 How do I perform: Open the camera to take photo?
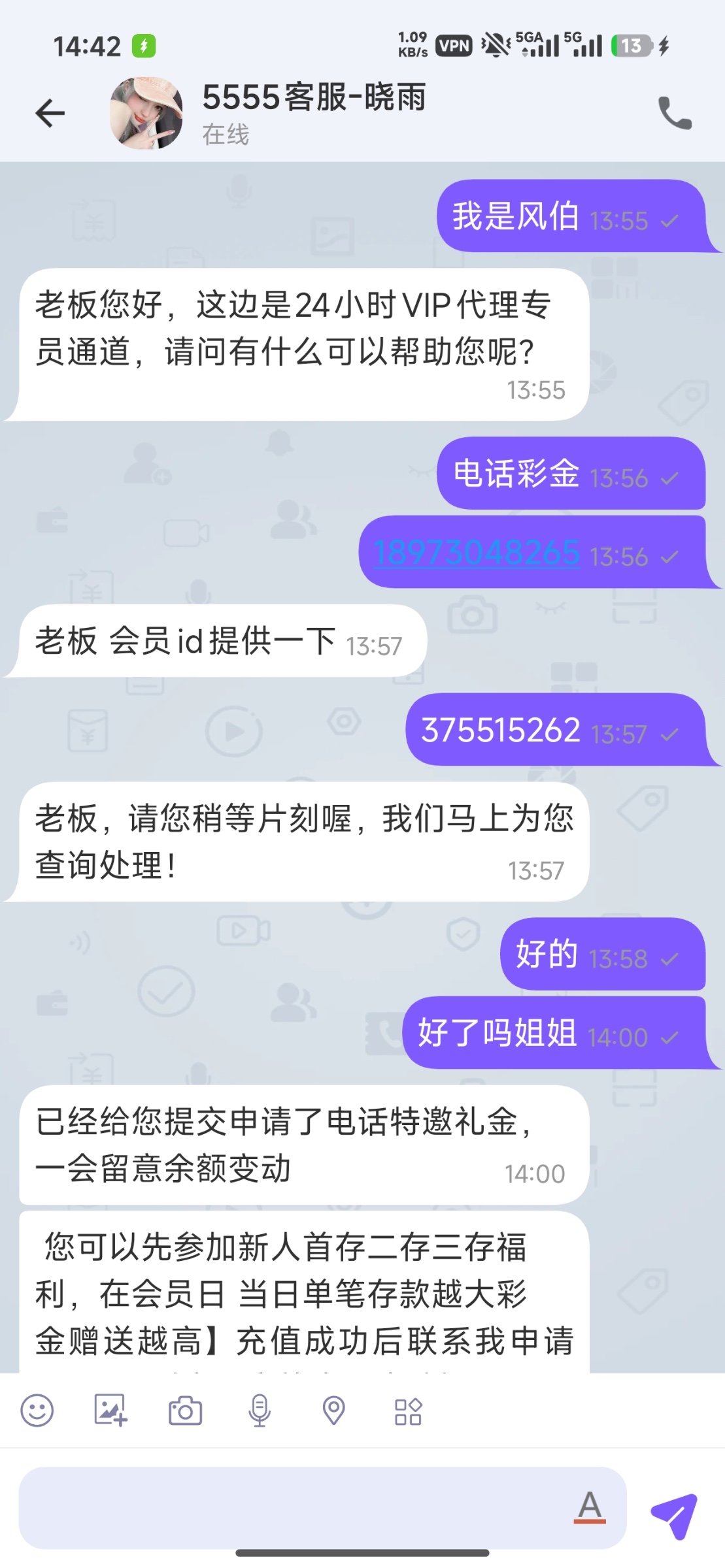point(186,1411)
